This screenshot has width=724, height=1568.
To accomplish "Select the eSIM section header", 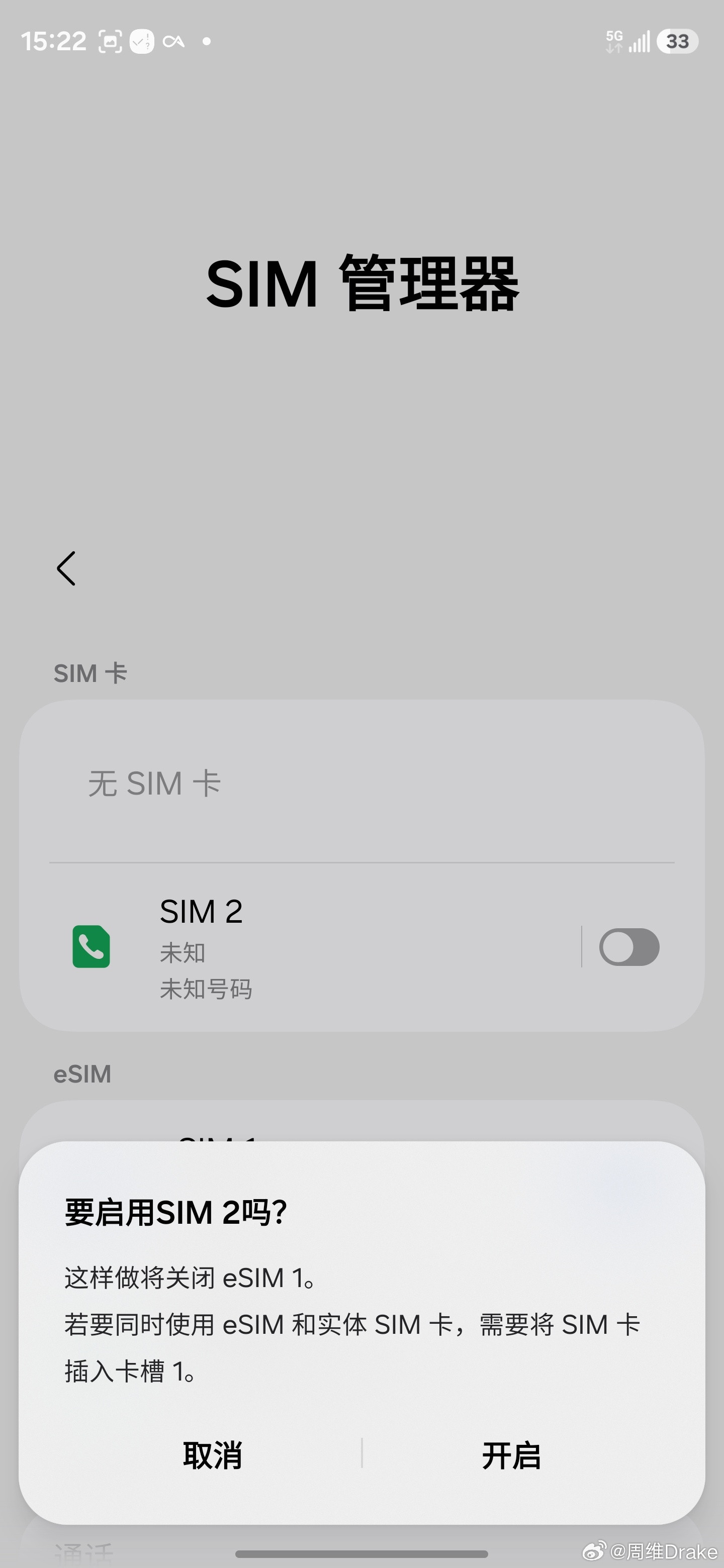I will pos(81,1072).
